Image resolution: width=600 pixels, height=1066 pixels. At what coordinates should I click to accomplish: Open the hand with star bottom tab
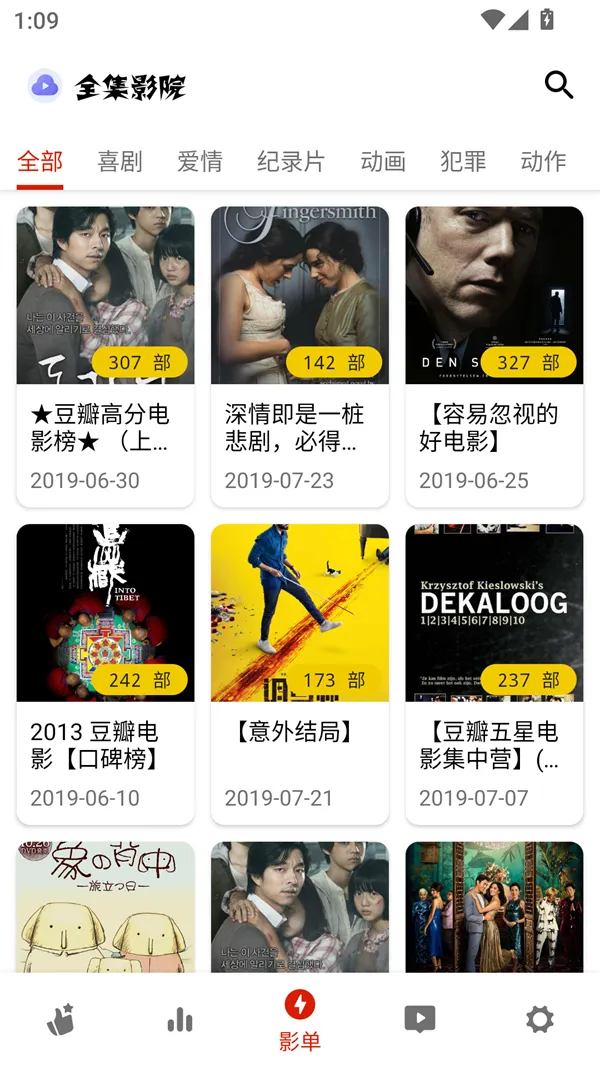(x=60, y=1019)
